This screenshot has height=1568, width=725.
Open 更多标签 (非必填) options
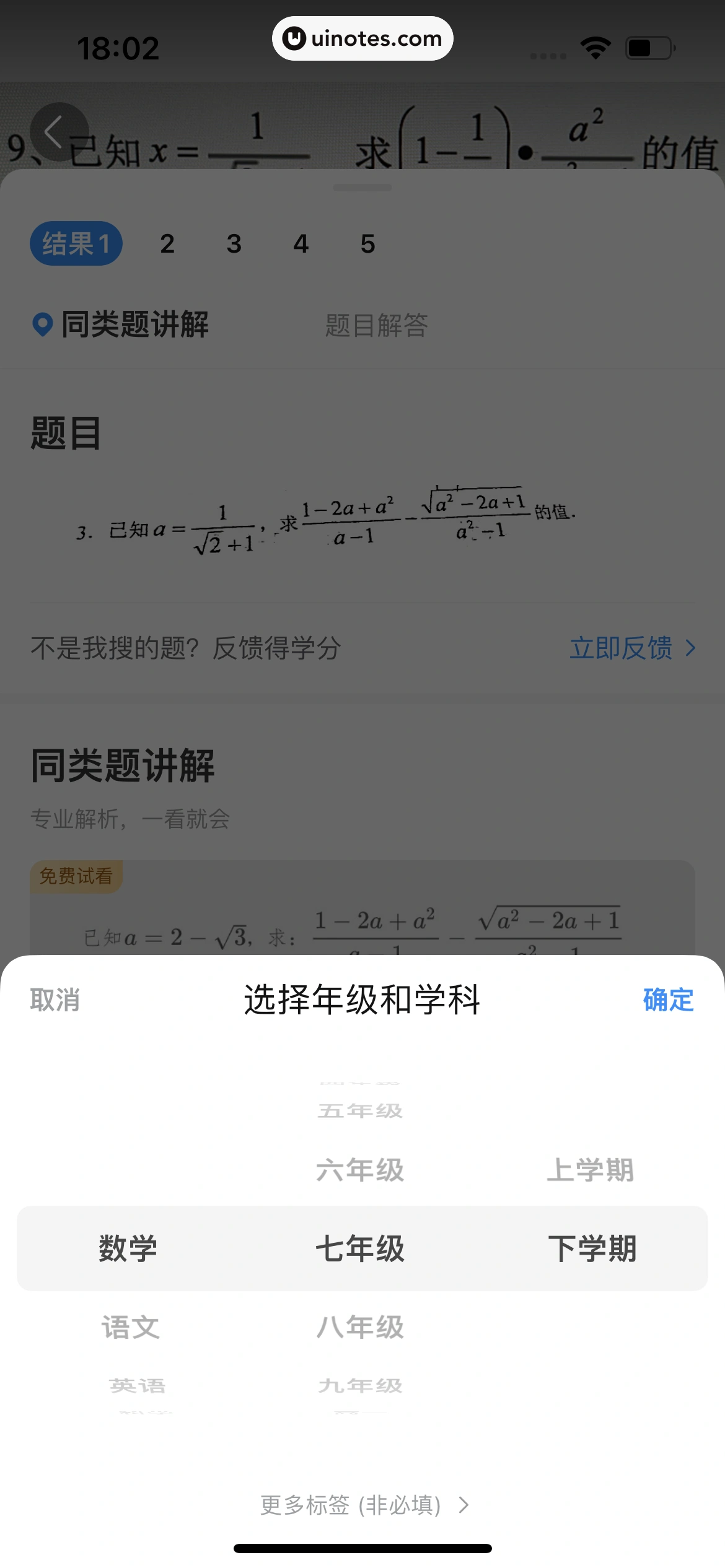coord(363,1504)
